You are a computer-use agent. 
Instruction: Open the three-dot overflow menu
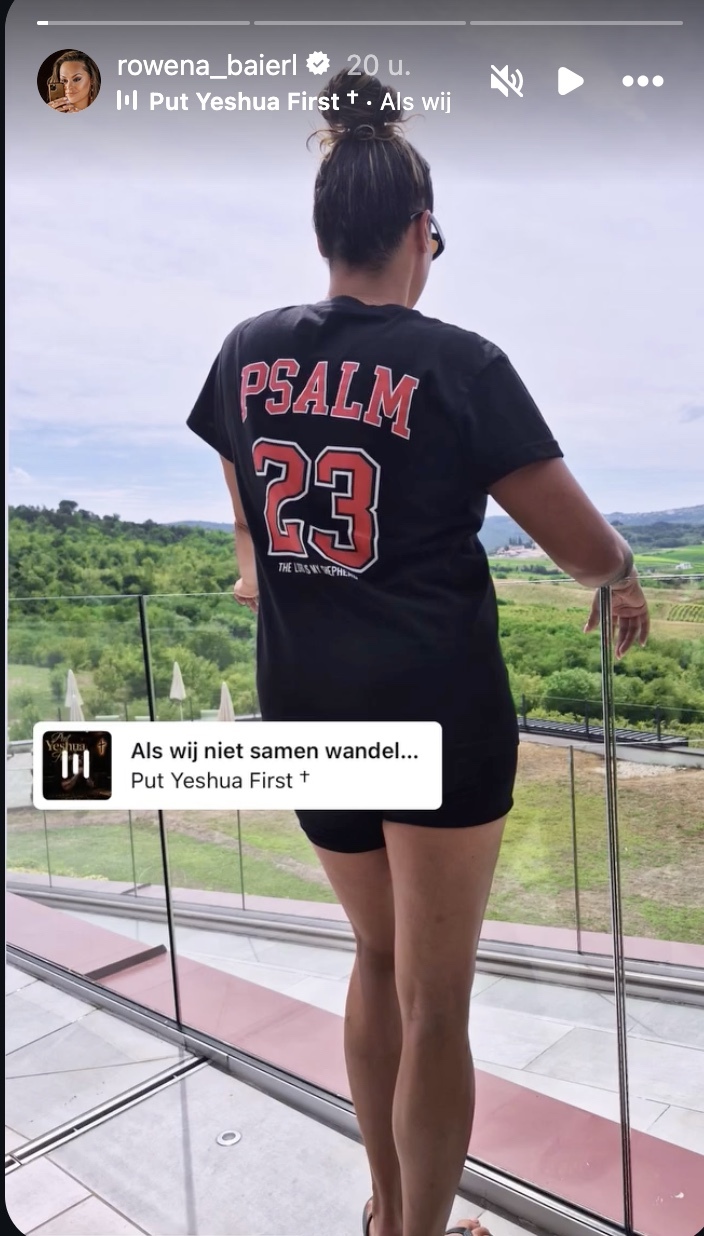click(643, 81)
